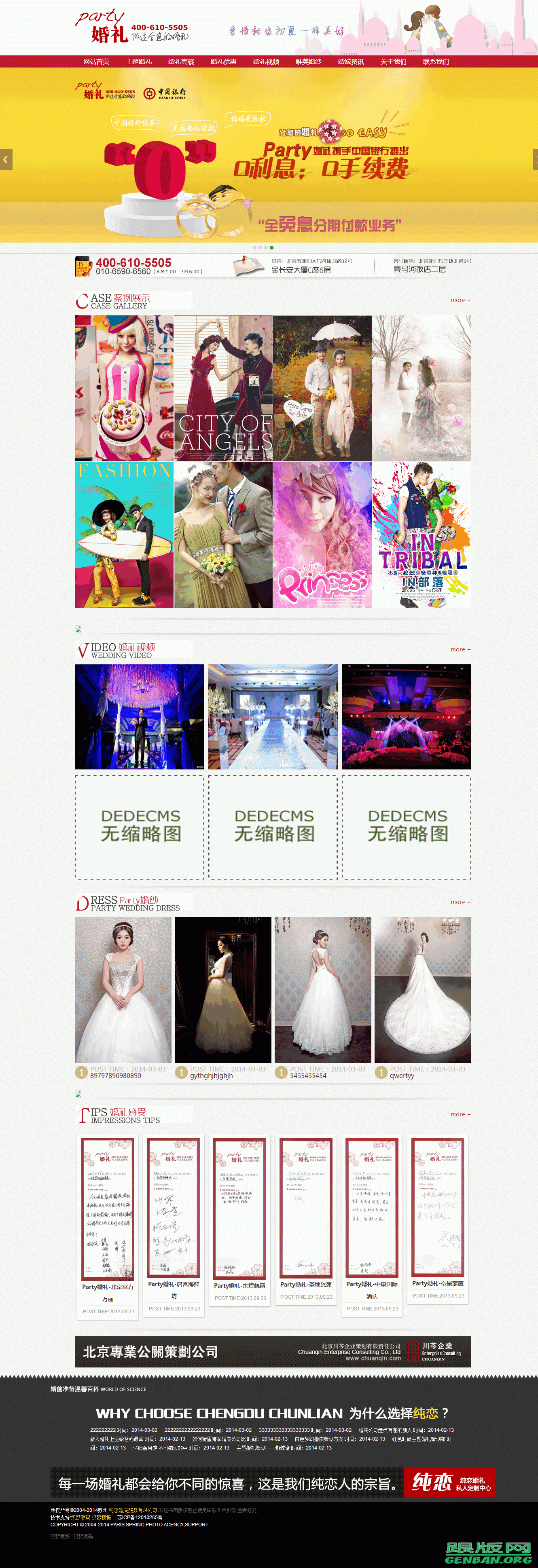538x1568 pixels.
Task: Tap more + beside Case Gallery
Action: pos(460,300)
